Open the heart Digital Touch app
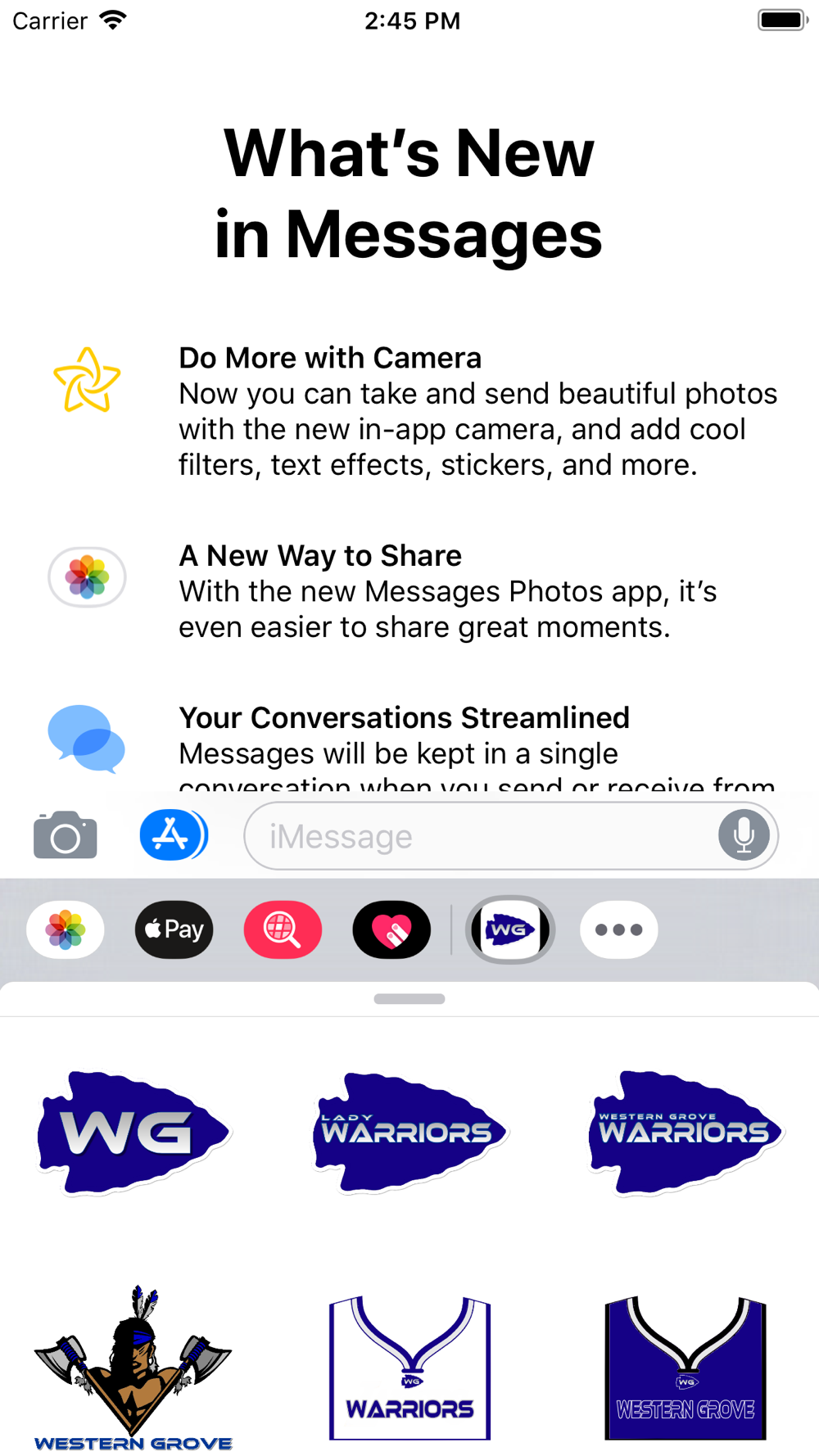 (391, 929)
